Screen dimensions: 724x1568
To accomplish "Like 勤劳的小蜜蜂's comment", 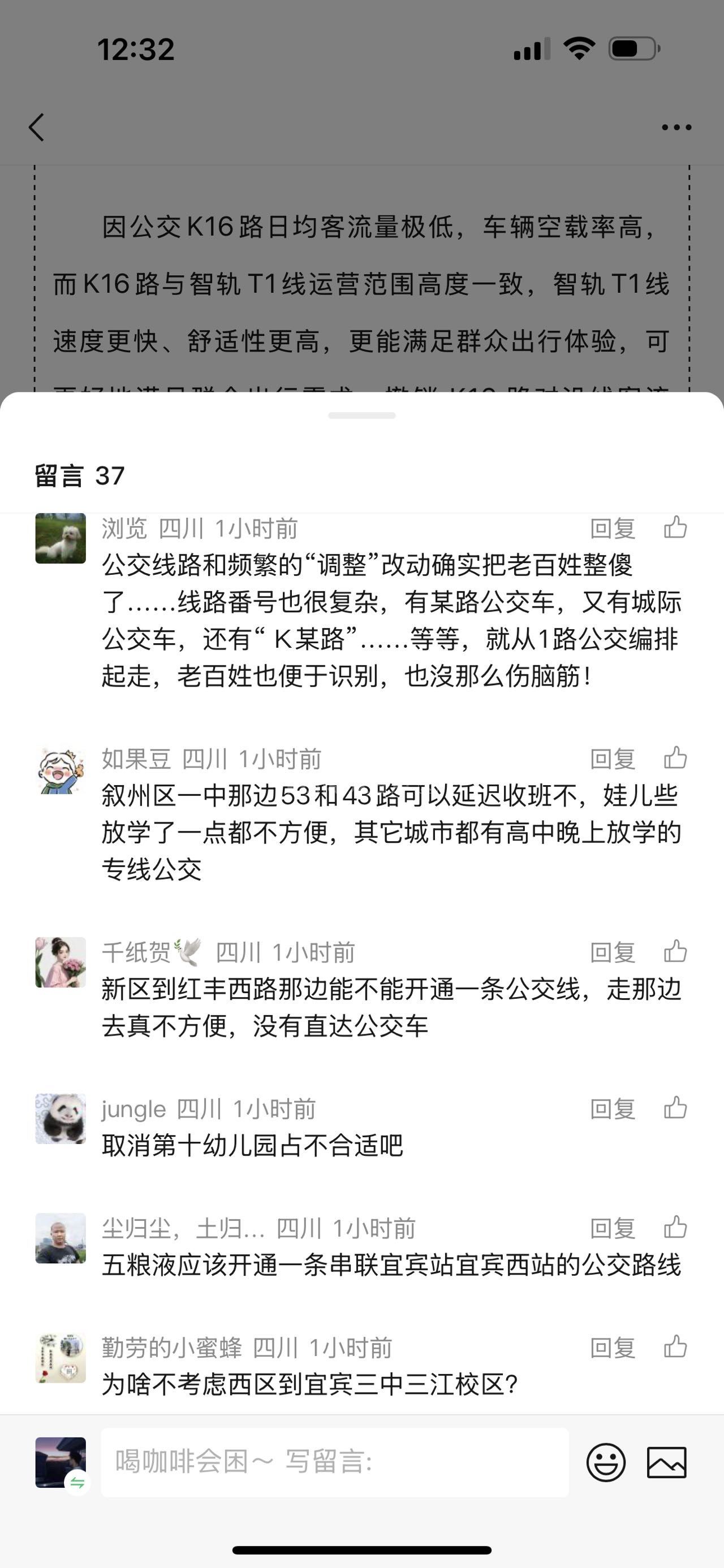I will coord(675,1346).
